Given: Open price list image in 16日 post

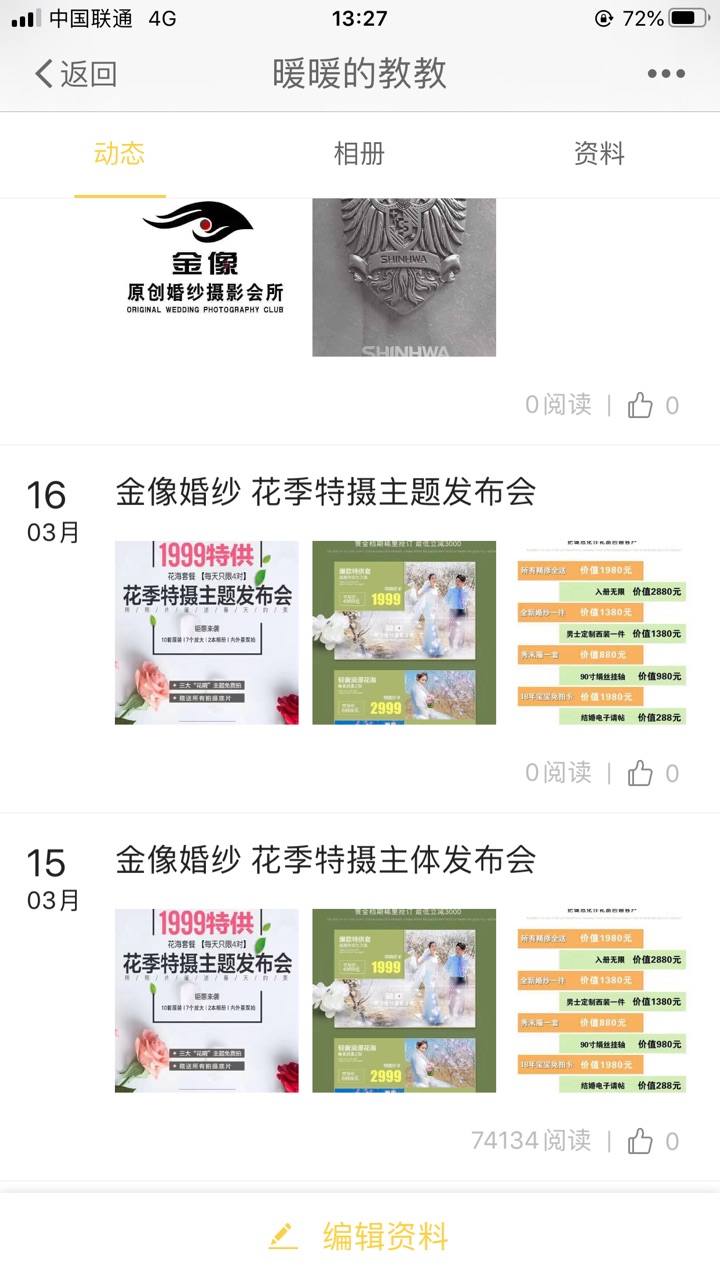Looking at the screenshot, I should point(601,633).
